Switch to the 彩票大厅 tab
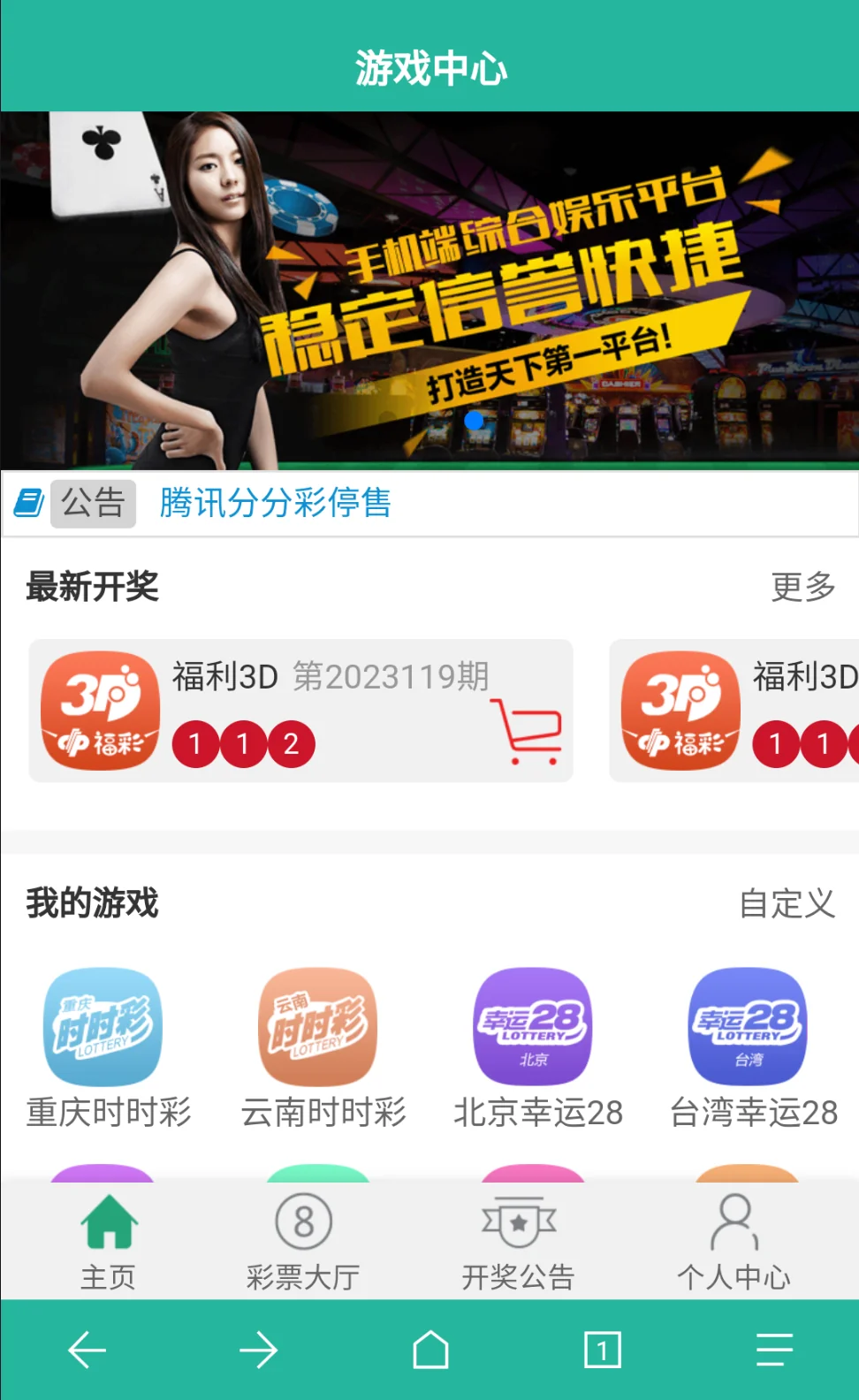The image size is (859, 1400). pyautogui.click(x=302, y=1241)
